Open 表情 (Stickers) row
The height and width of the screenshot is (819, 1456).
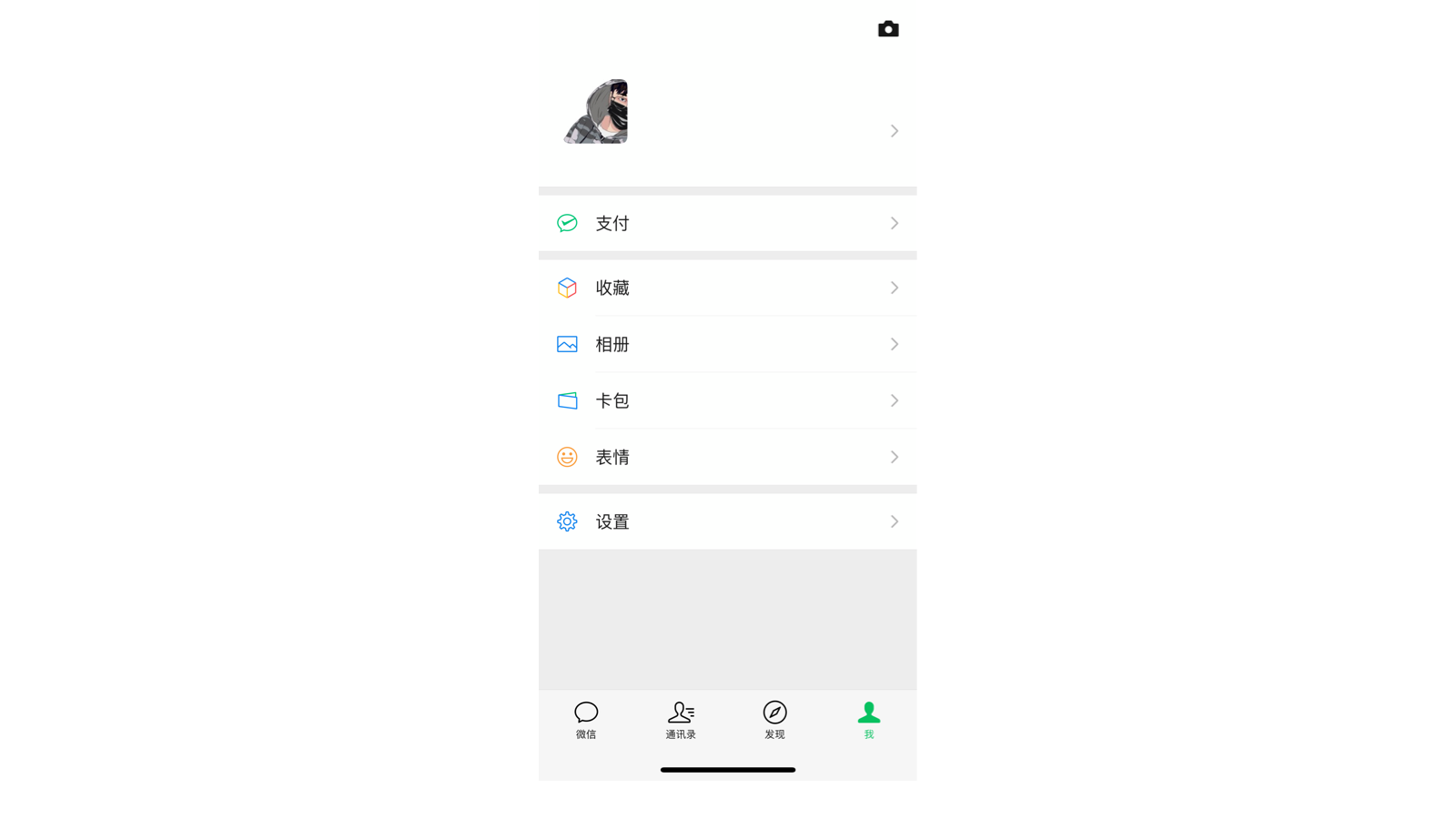point(727,457)
